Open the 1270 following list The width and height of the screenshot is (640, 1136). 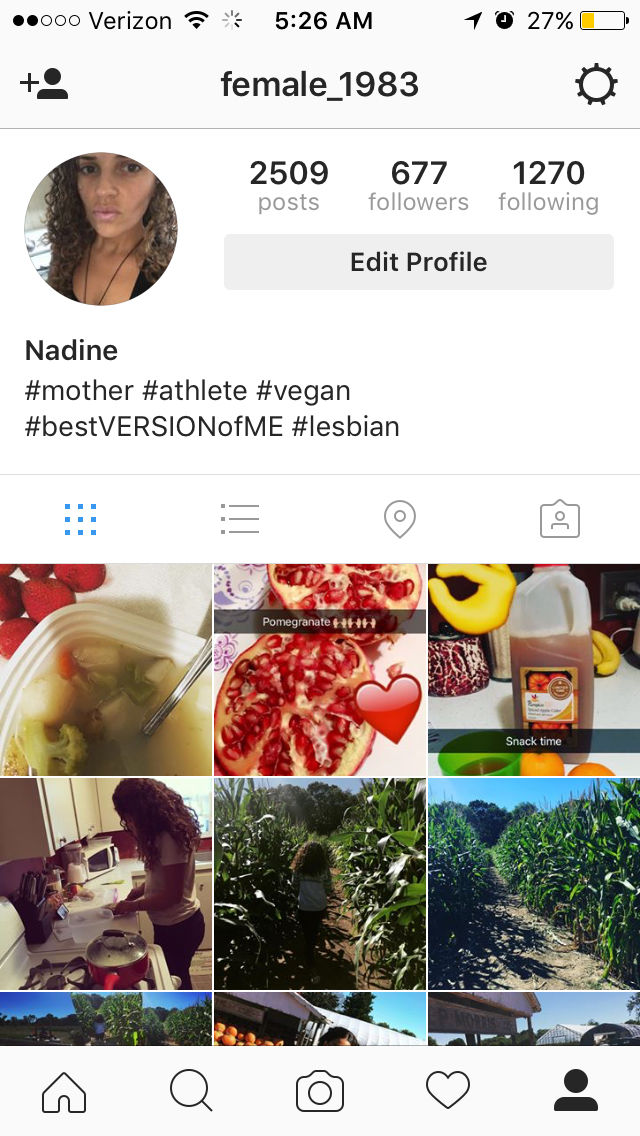click(x=548, y=186)
